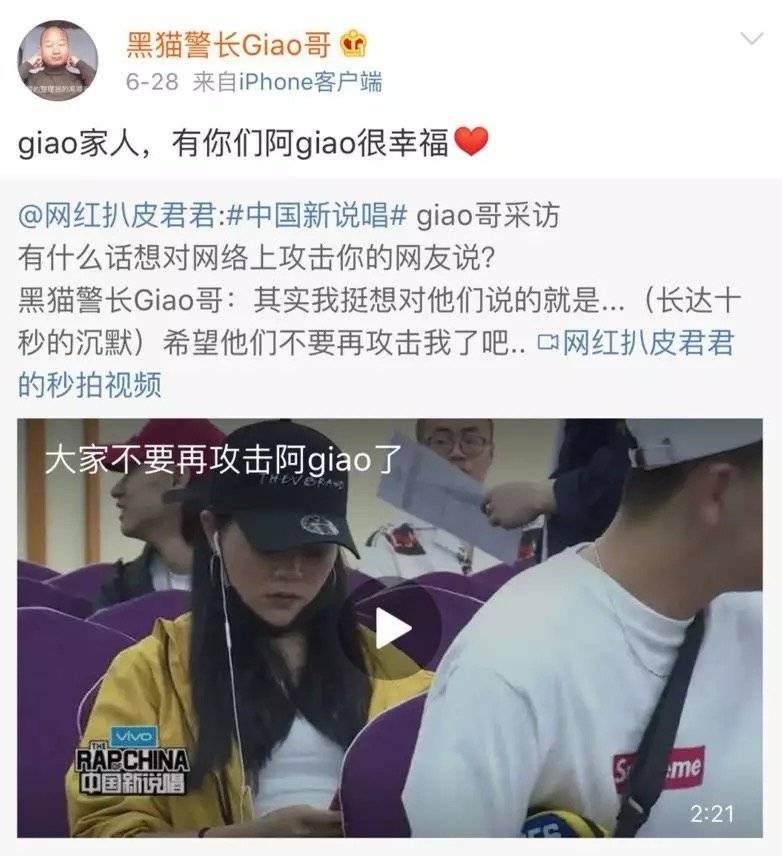The image size is (782, 856).
Task: Play the video in the post
Action: (x=391, y=628)
